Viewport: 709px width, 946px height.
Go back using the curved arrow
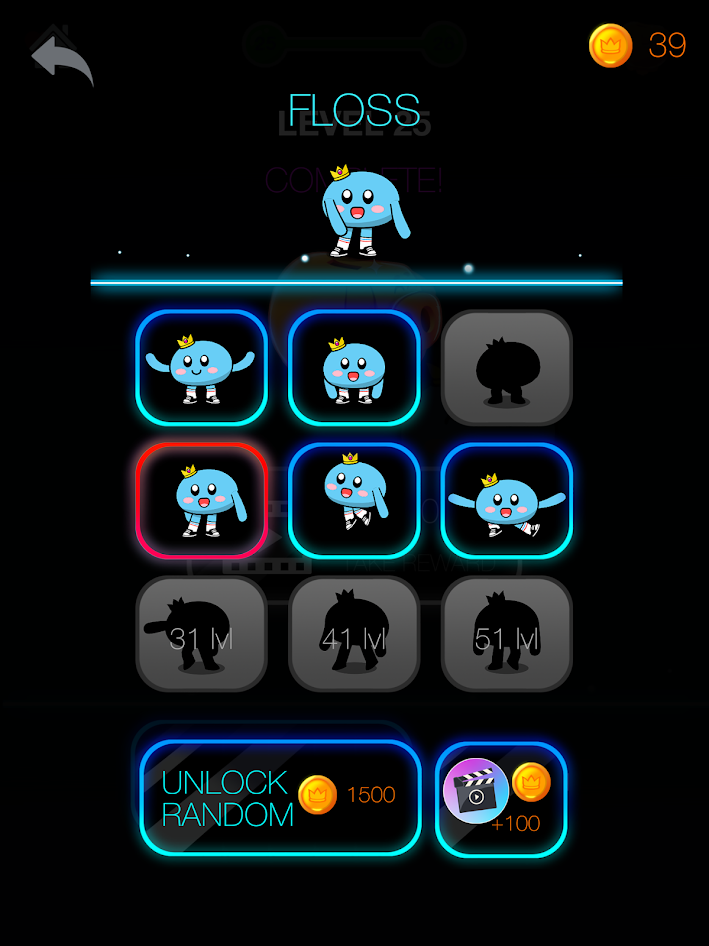click(x=62, y=57)
